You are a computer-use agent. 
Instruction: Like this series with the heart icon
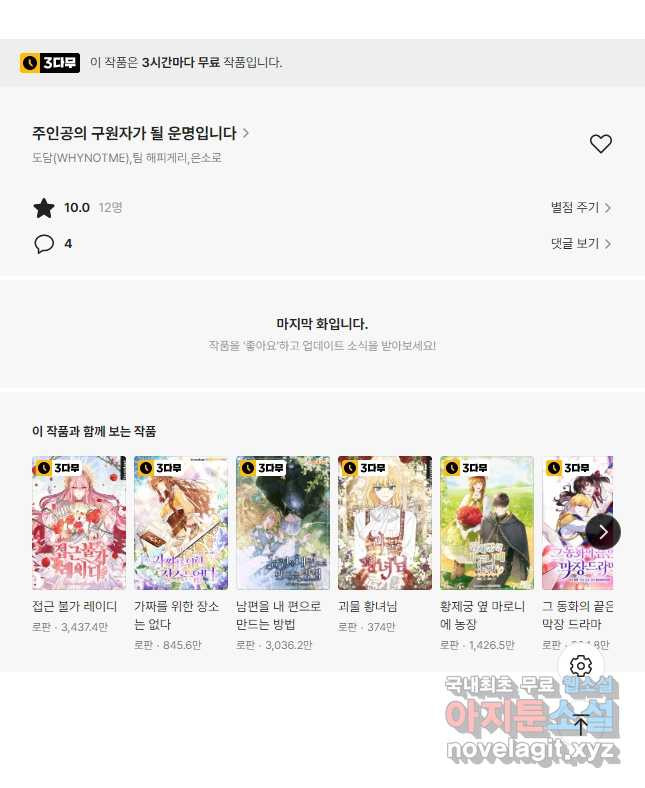tap(600, 144)
